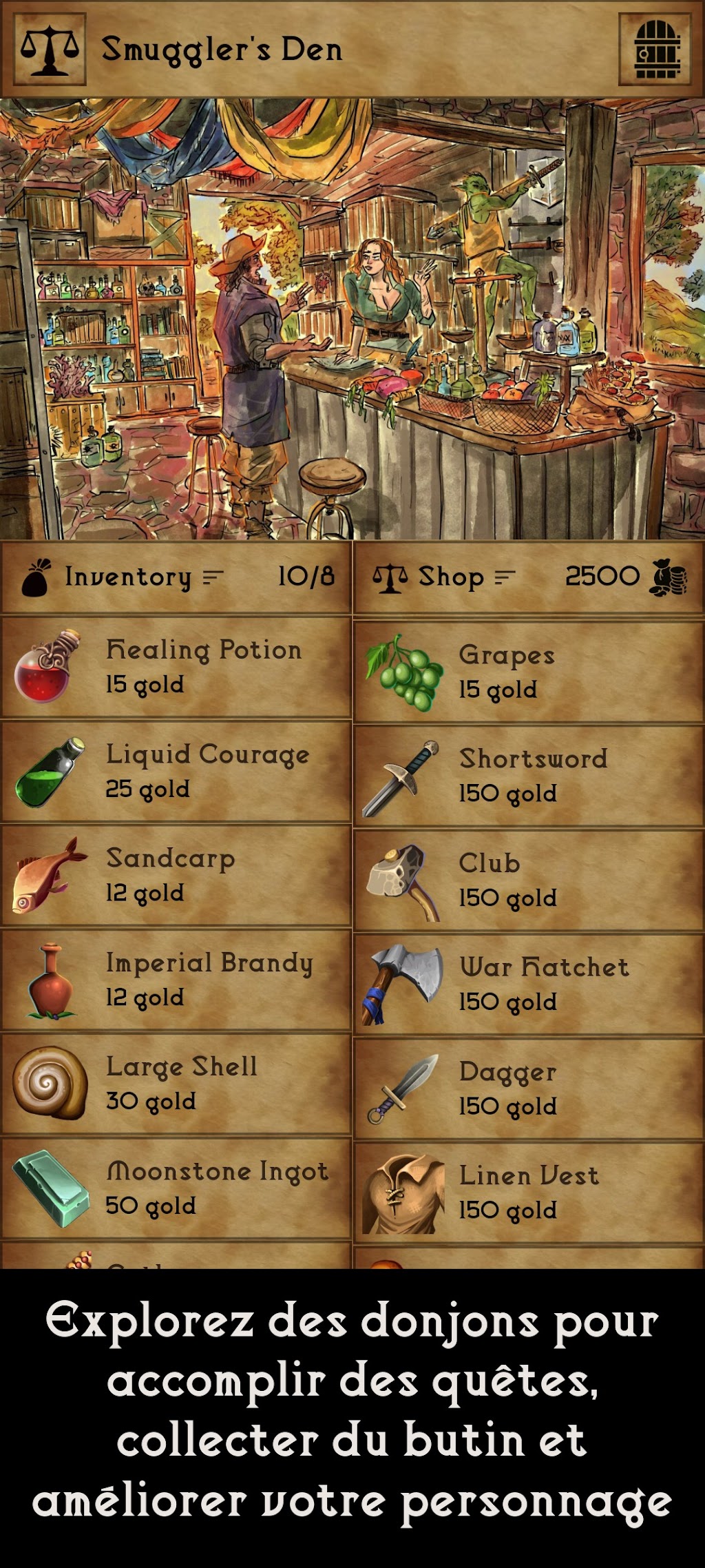Select Liquid Courage in inventory
Image resolution: width=705 pixels, height=1568 pixels.
click(176, 772)
